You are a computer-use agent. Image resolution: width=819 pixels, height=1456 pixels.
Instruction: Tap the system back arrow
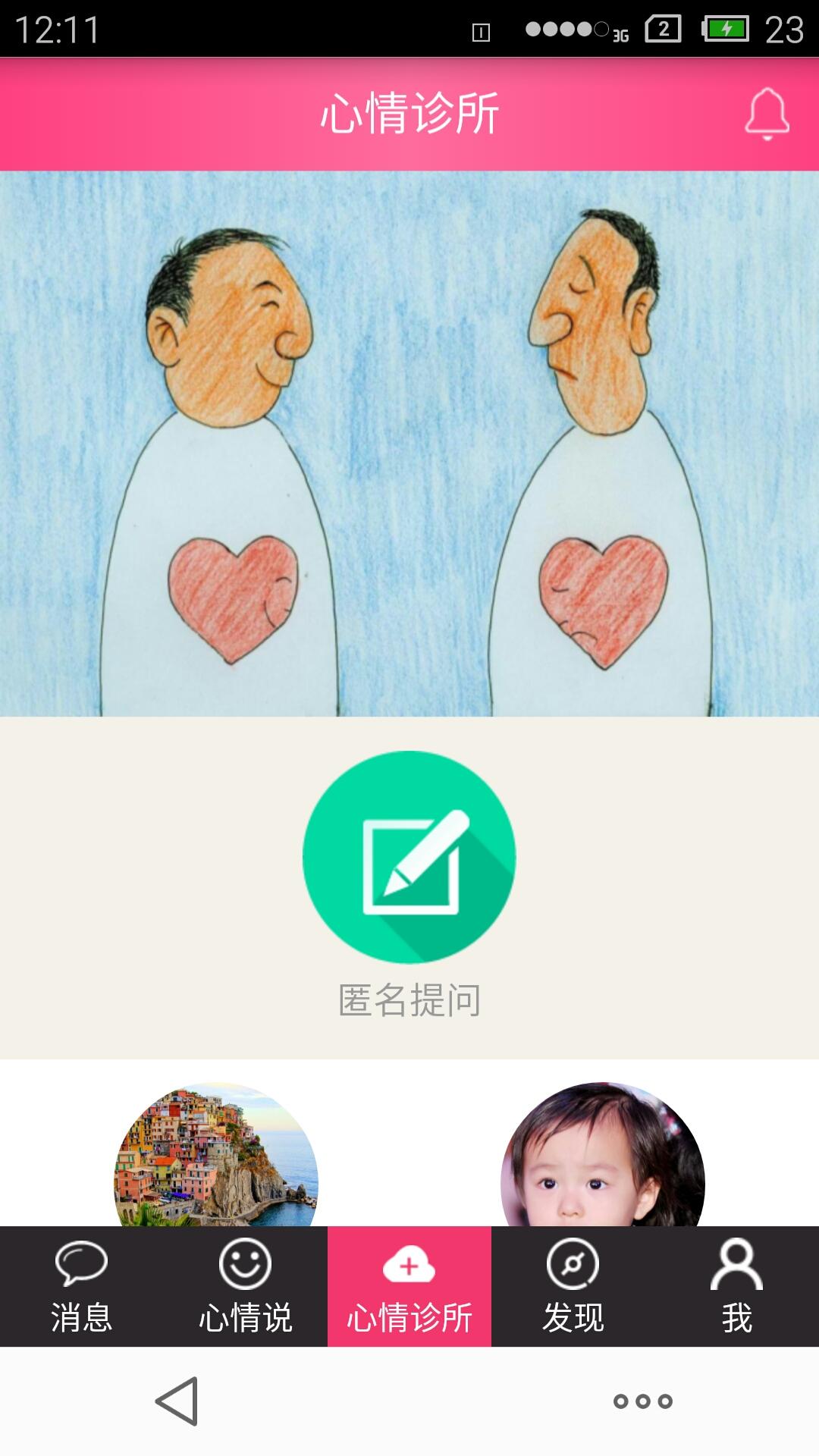pyautogui.click(x=177, y=1401)
